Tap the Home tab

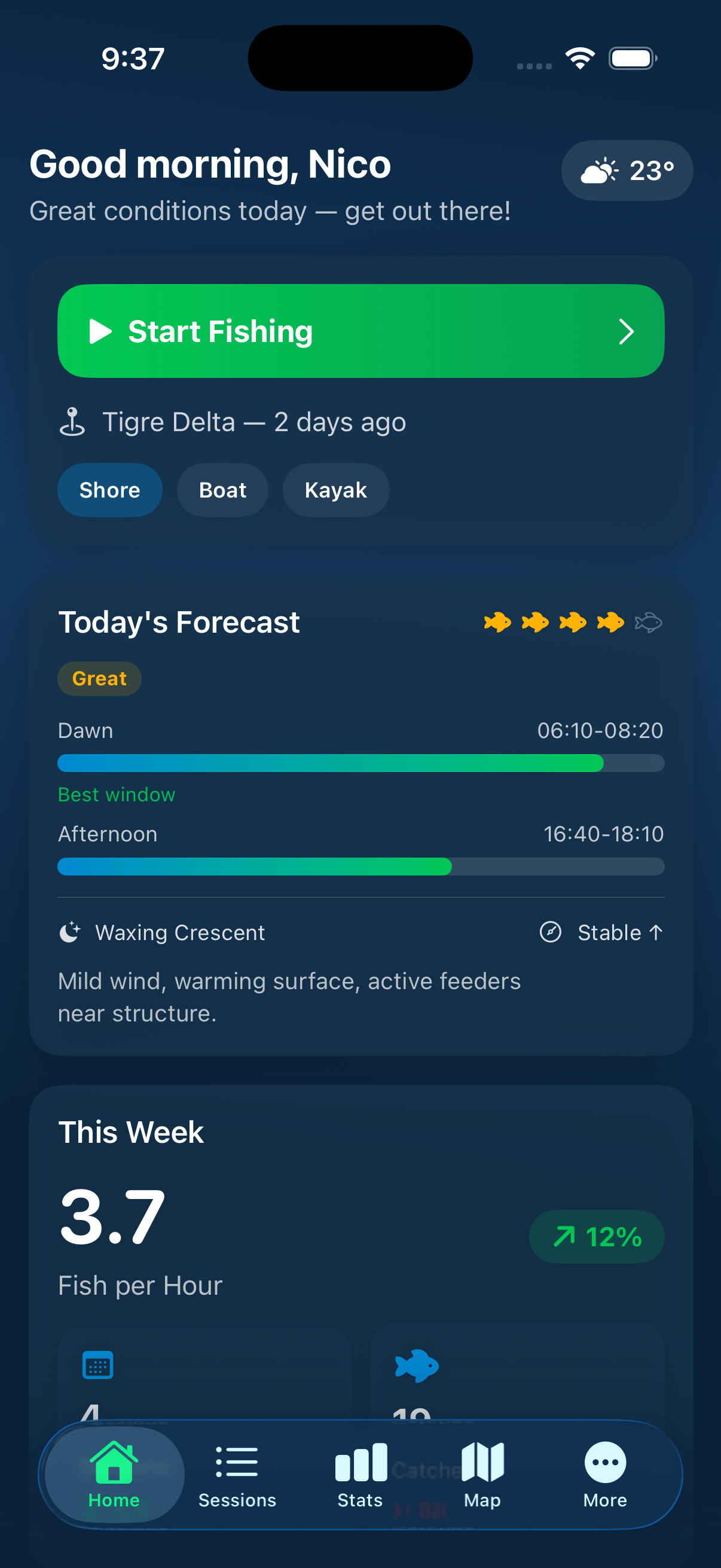[x=114, y=1475]
